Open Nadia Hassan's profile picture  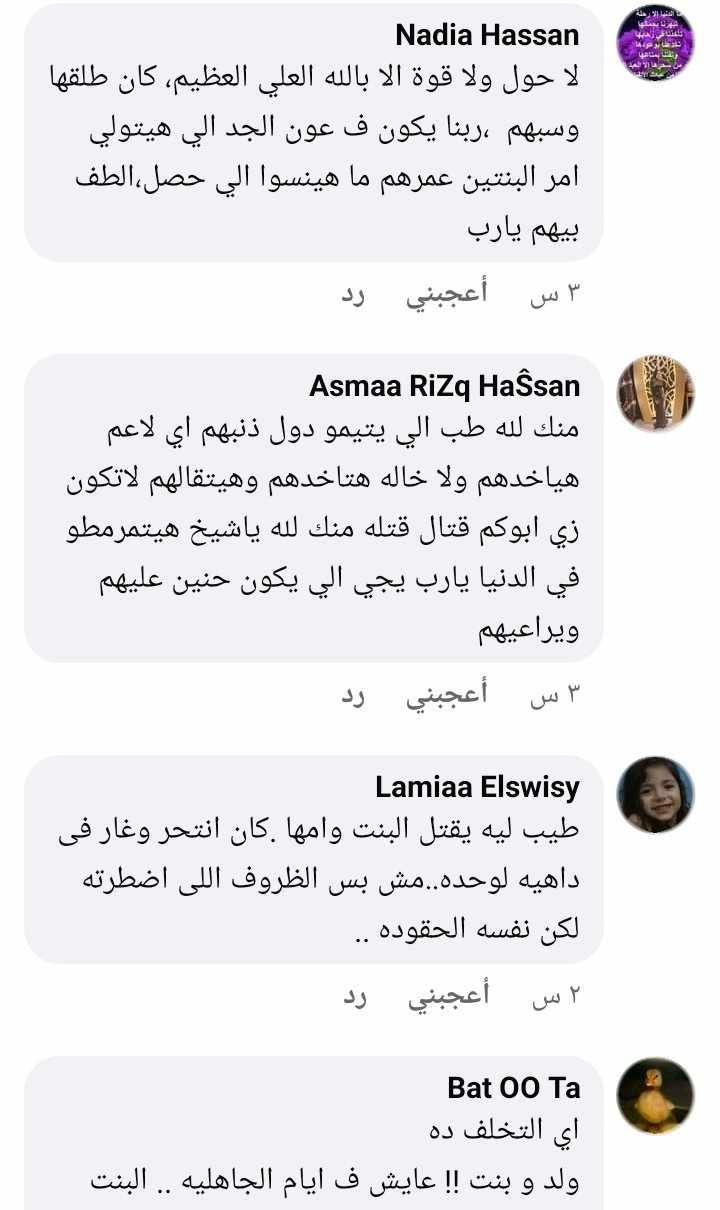[x=655, y=43]
